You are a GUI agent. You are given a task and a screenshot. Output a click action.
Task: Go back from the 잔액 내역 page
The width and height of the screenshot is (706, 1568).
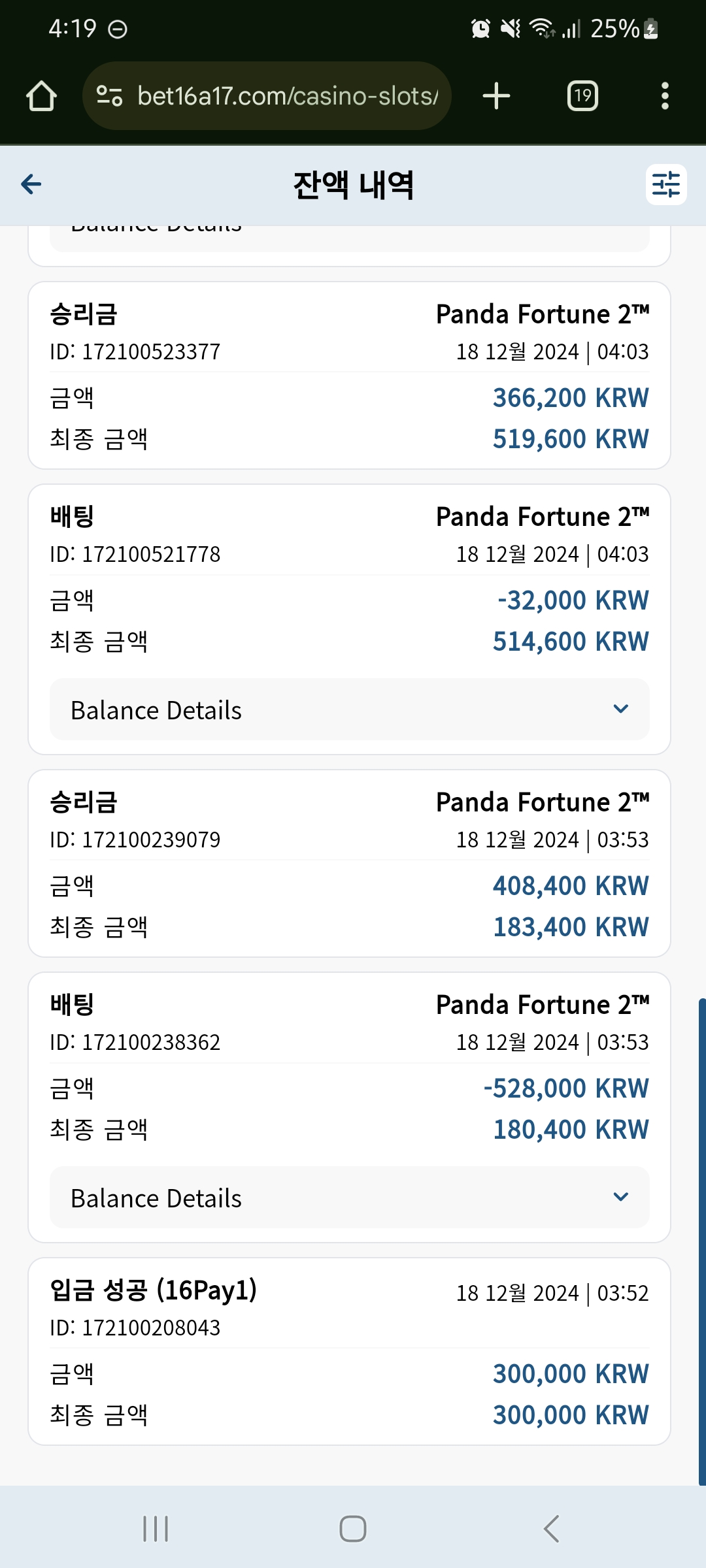point(31,185)
